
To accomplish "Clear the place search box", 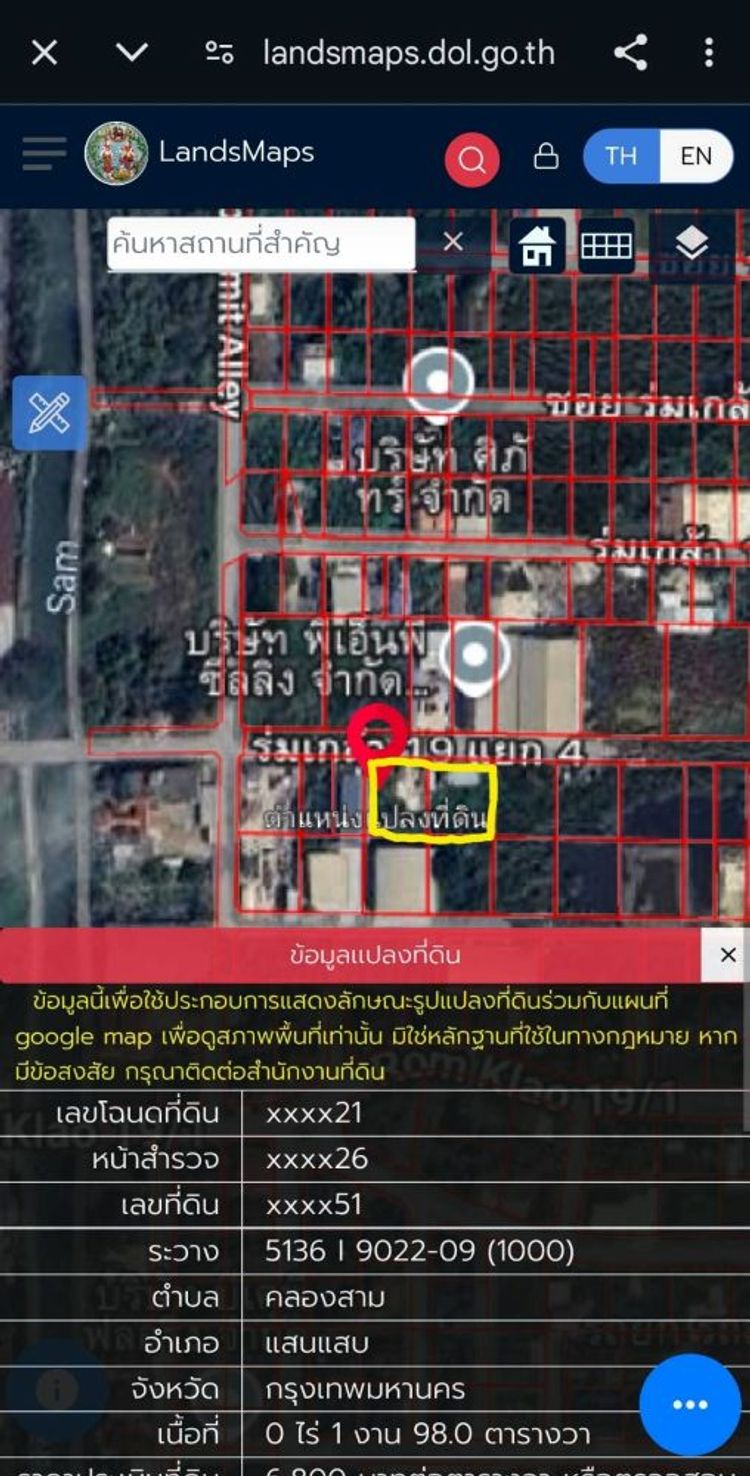I will pyautogui.click(x=453, y=242).
